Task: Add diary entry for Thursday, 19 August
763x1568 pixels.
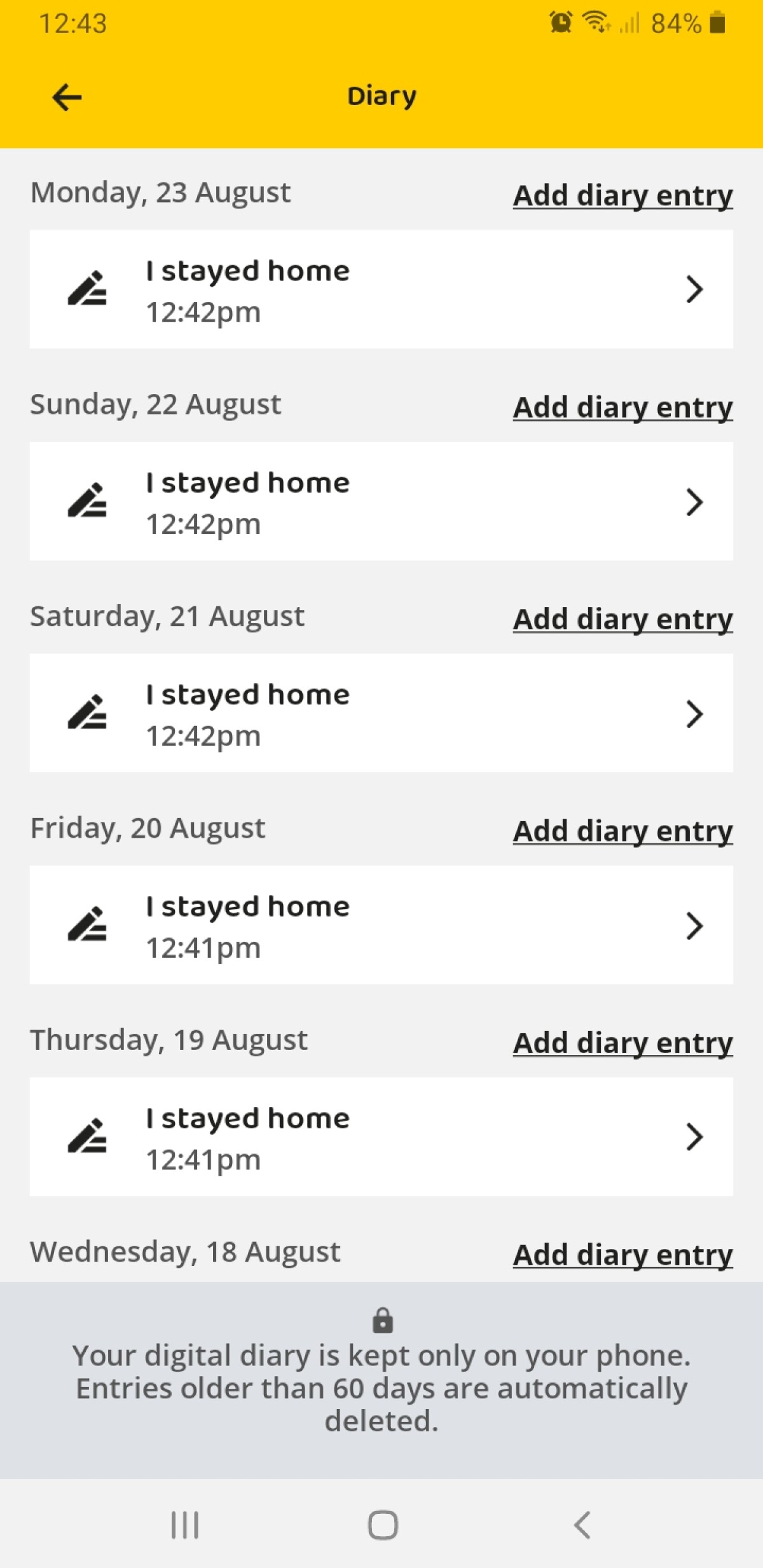Action: pos(622,1043)
